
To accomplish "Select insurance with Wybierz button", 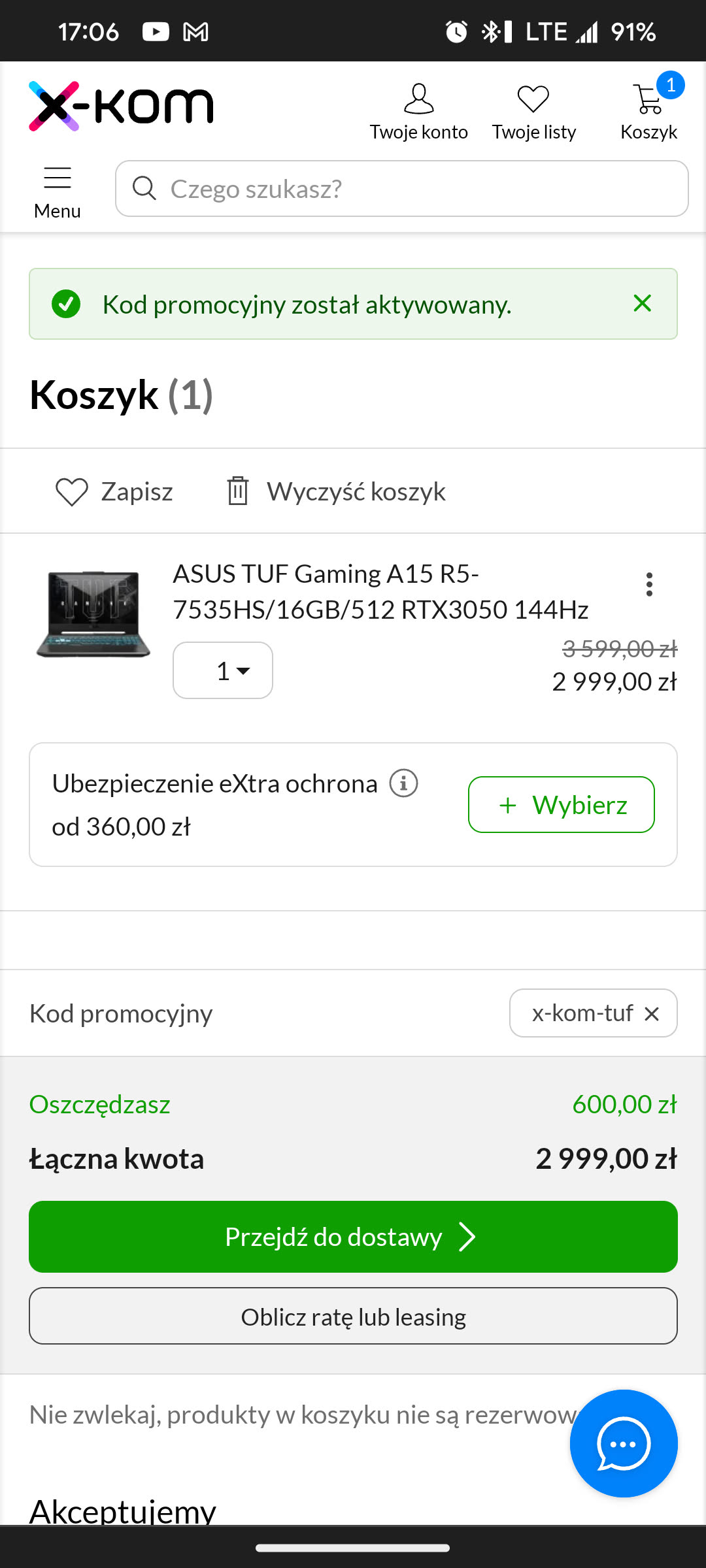I will [561, 805].
